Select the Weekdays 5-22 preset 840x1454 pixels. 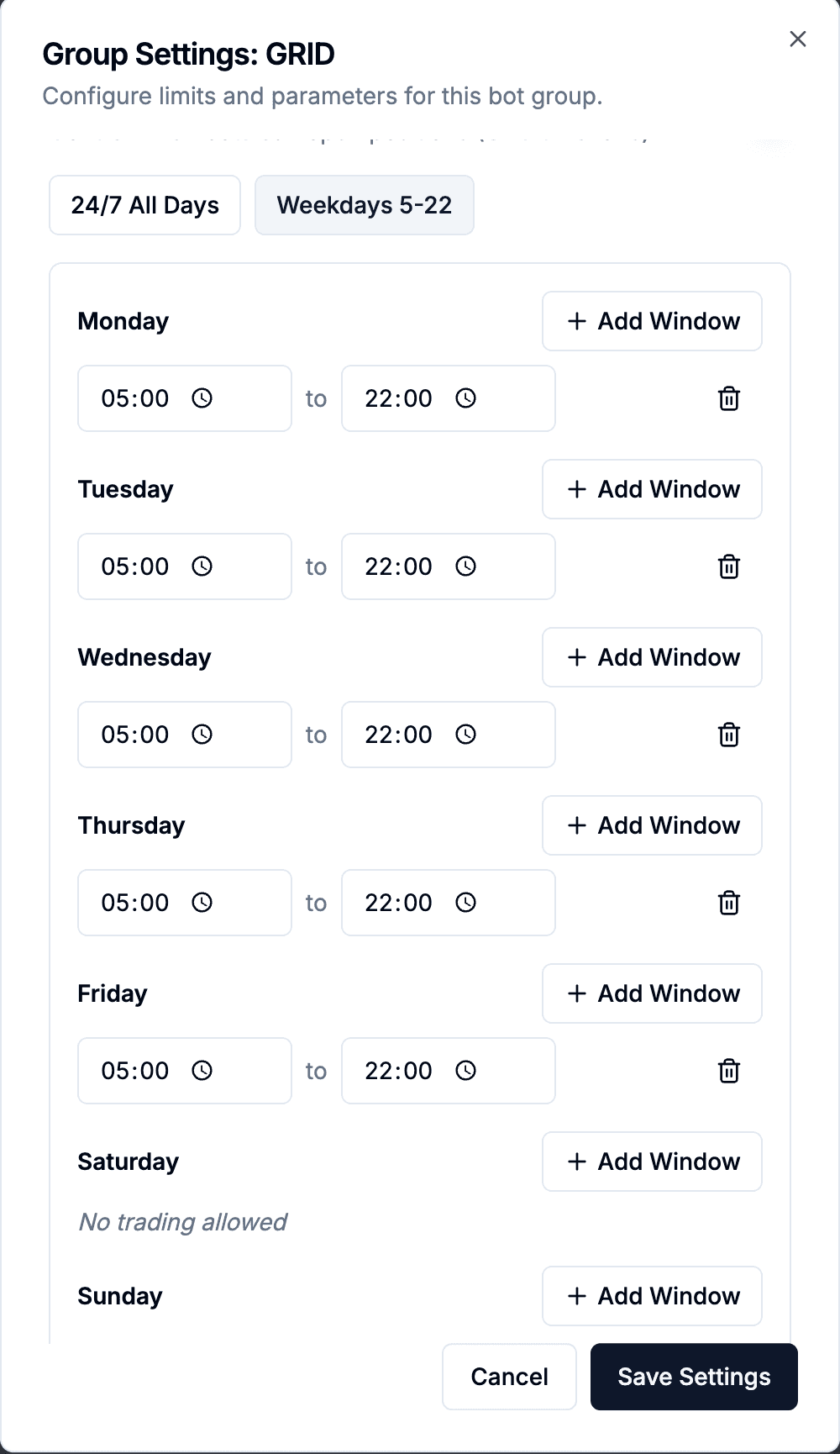[365, 205]
